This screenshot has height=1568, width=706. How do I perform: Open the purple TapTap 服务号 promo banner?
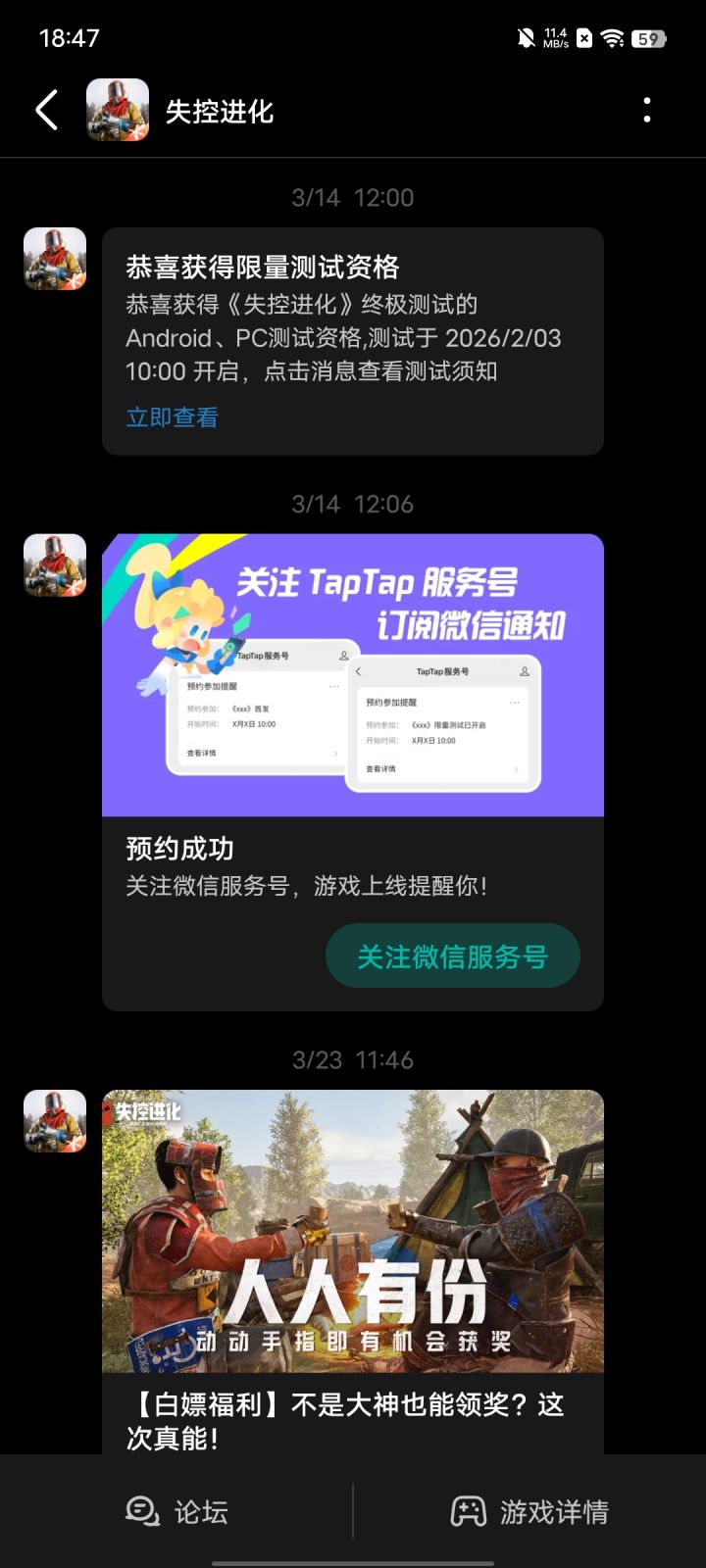[353, 676]
